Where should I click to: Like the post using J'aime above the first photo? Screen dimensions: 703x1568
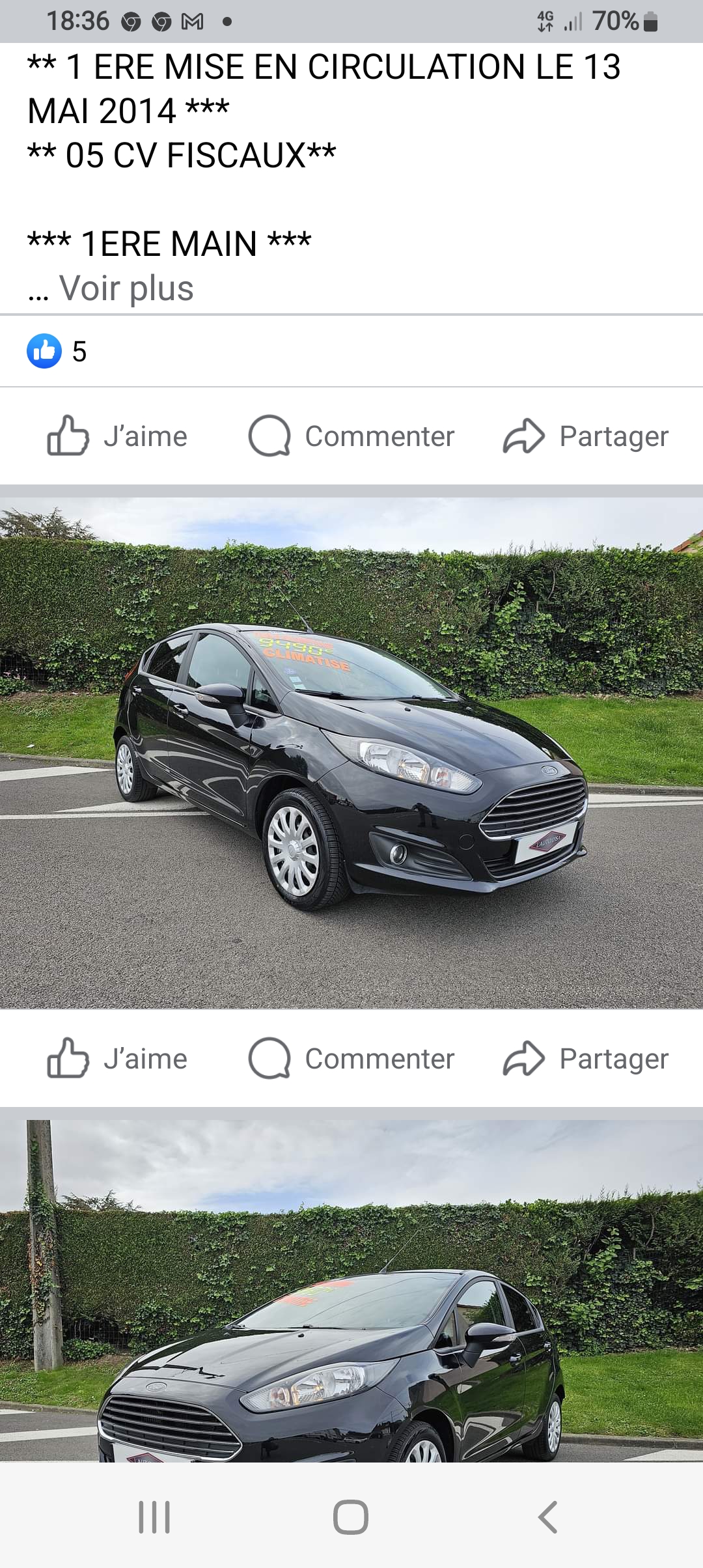[x=118, y=436]
